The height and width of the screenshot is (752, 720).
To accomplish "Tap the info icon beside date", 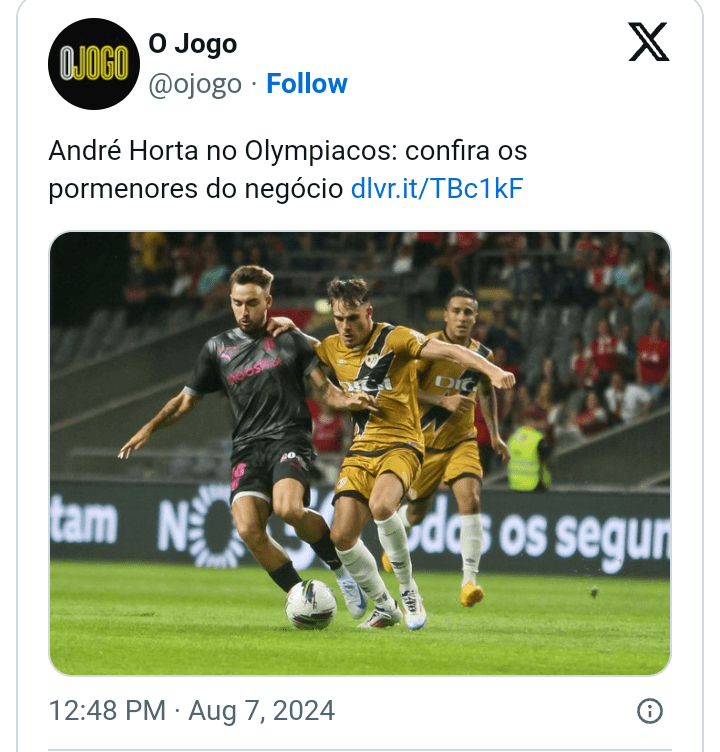I will (650, 711).
